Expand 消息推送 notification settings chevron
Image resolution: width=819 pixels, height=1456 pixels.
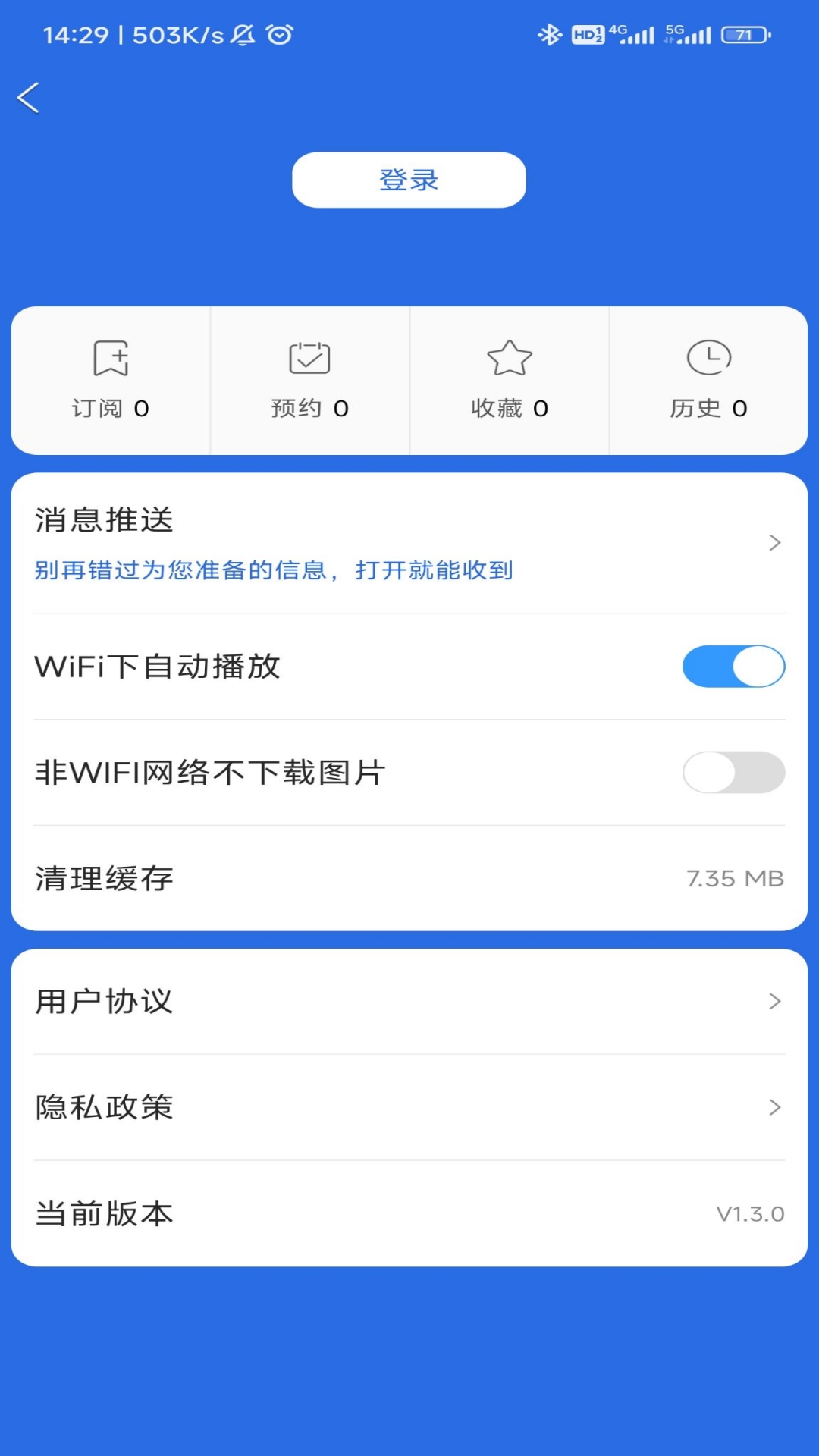coord(774,541)
